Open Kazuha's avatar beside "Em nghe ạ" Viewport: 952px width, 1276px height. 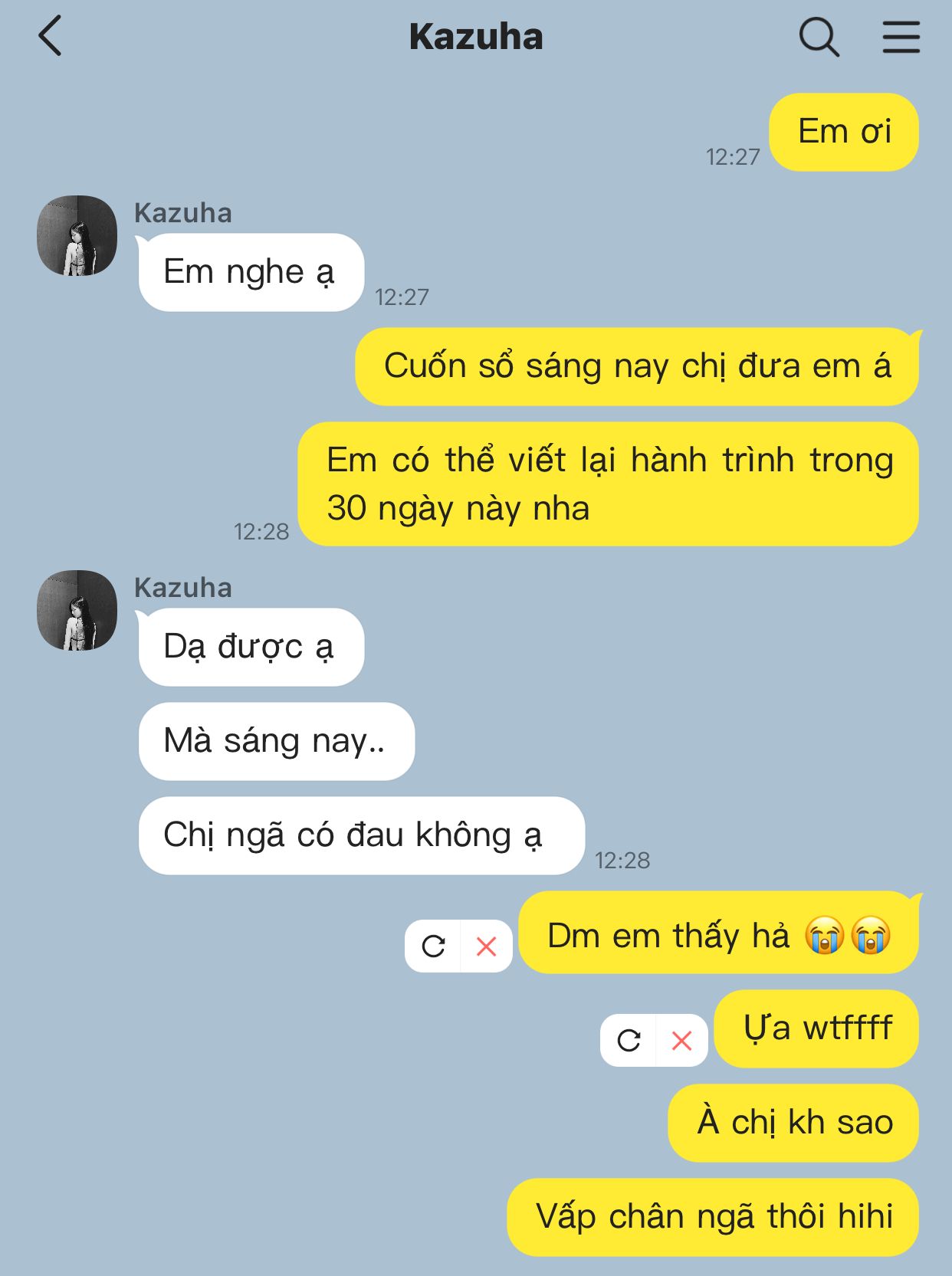[77, 235]
